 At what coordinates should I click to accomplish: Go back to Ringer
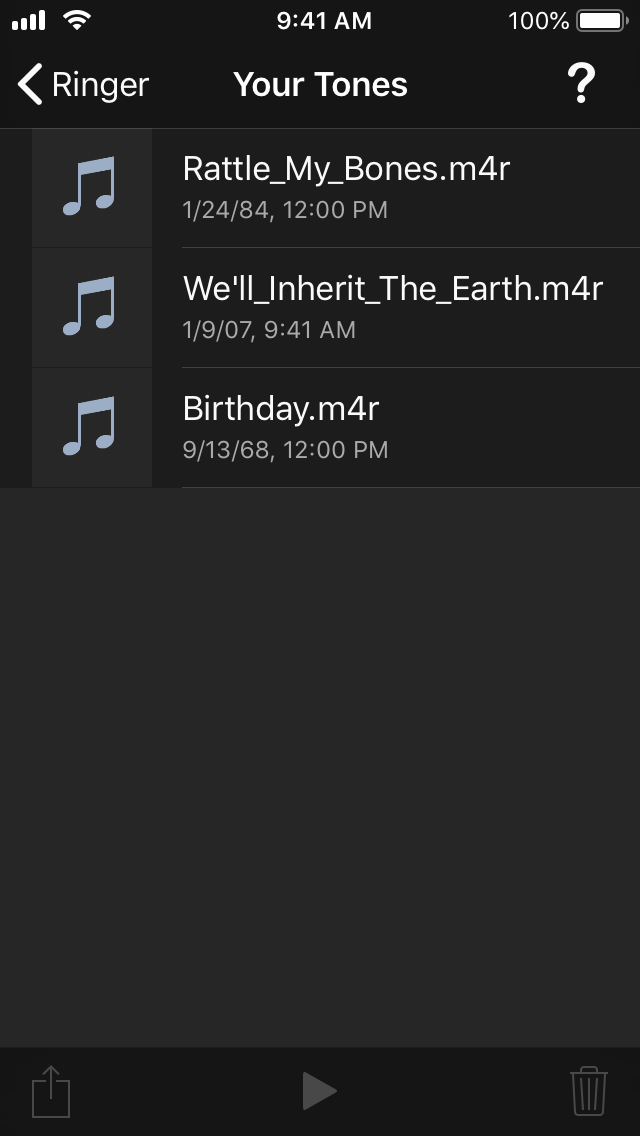(x=83, y=84)
